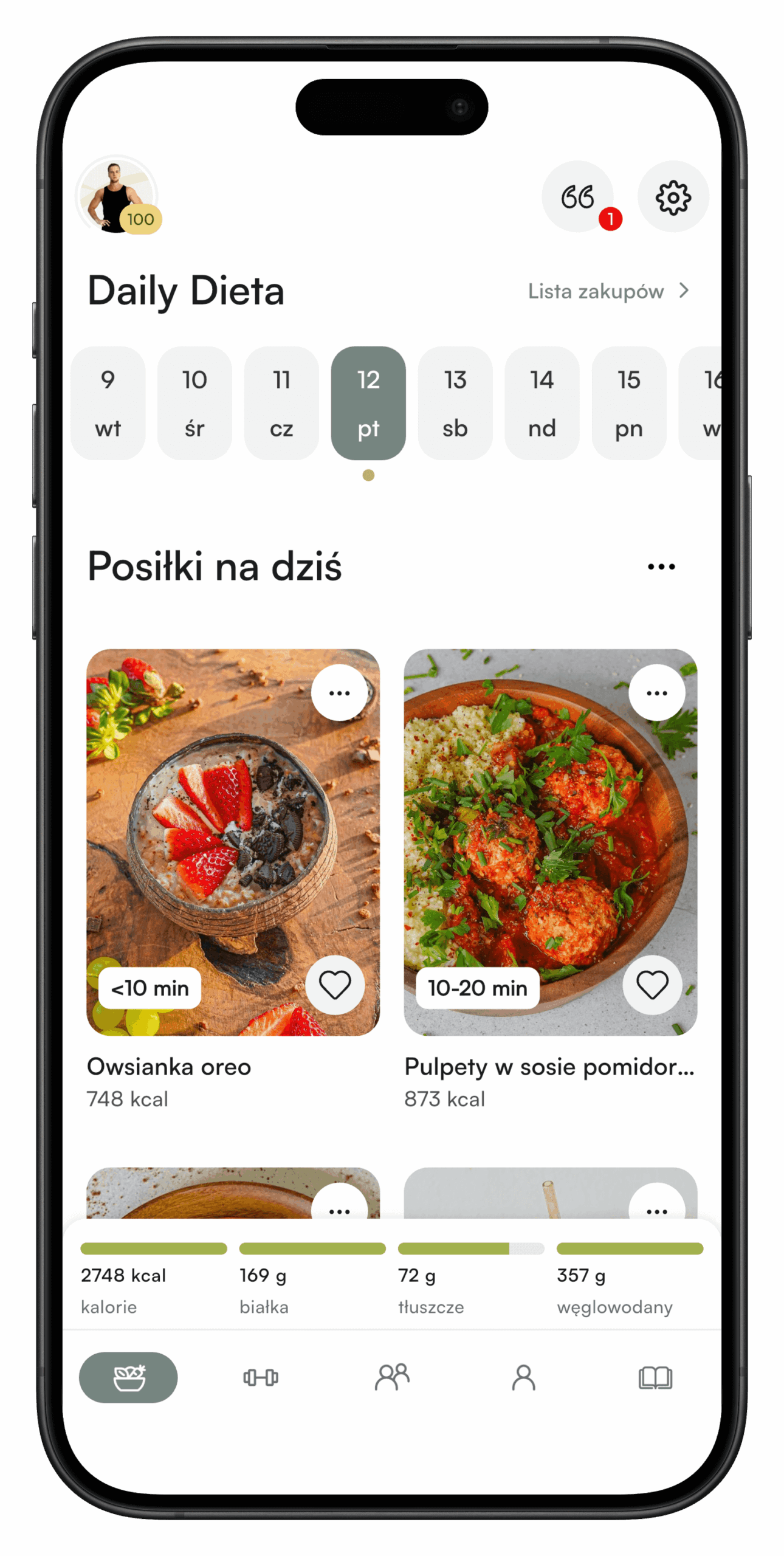Select day 10 śr
This screenshot has width=784, height=1556.
(x=194, y=403)
